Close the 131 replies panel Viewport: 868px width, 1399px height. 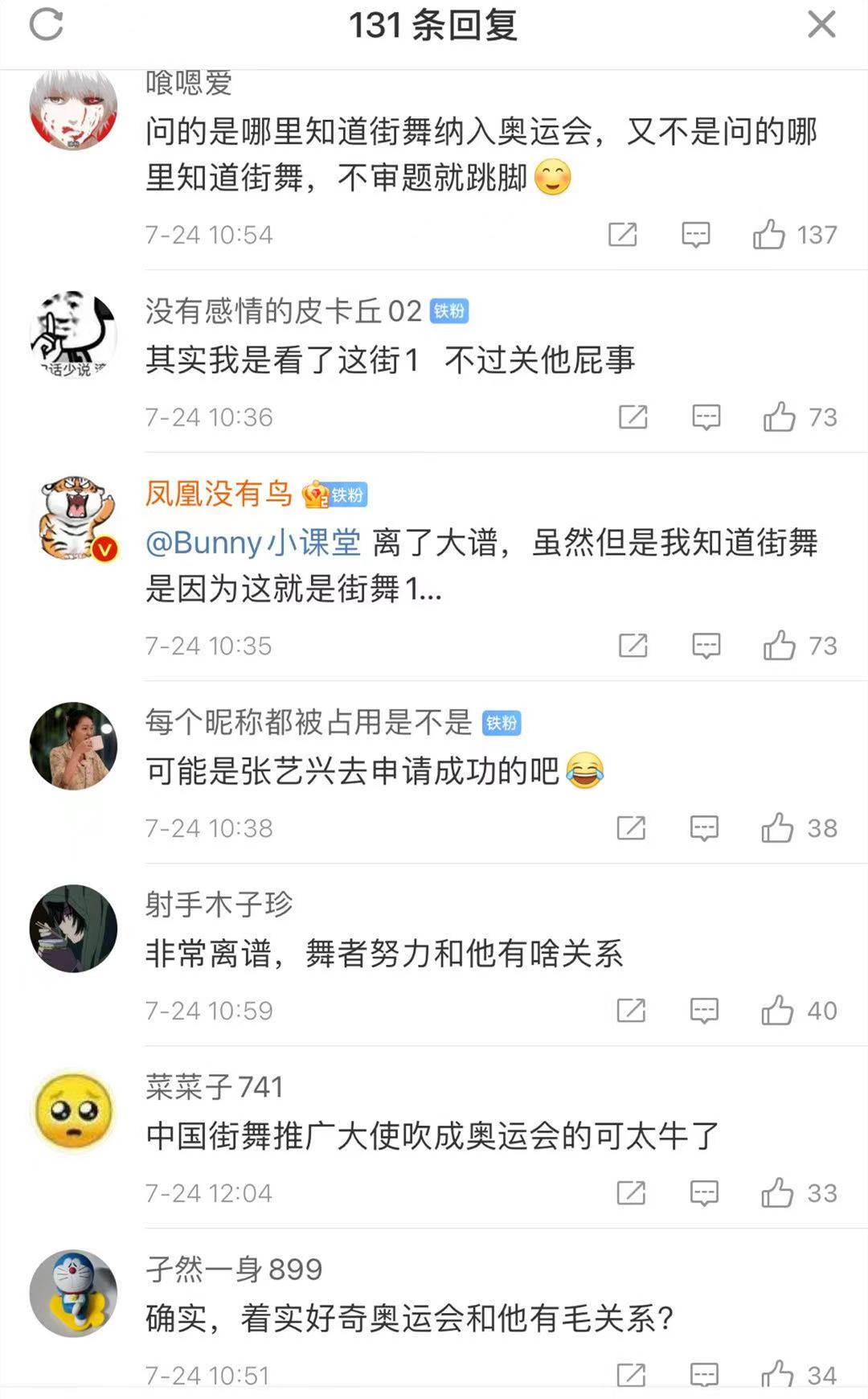[x=821, y=25]
